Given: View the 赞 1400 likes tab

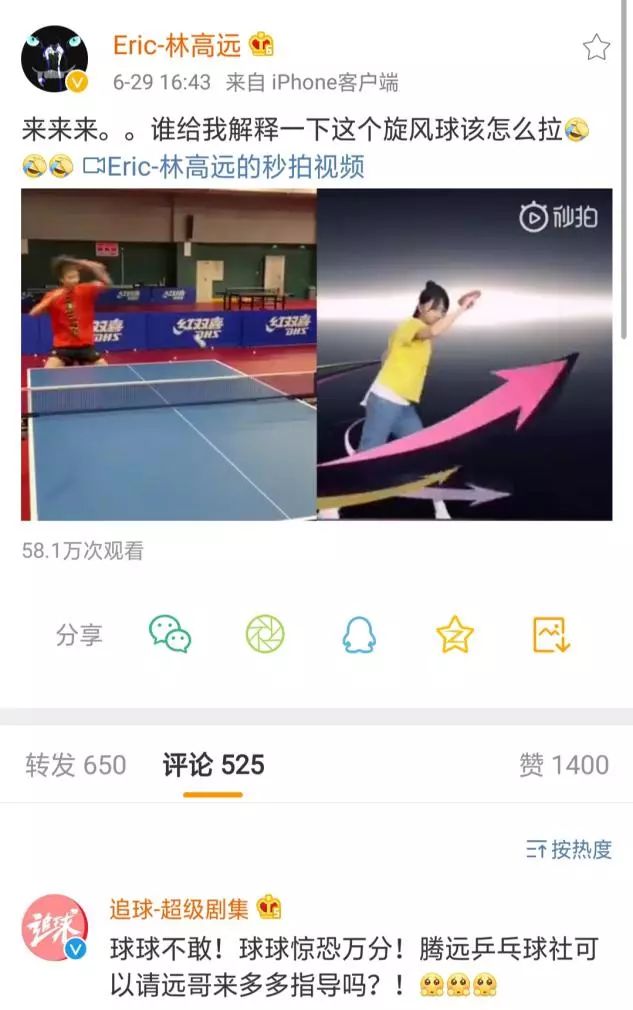Looking at the screenshot, I should (563, 766).
